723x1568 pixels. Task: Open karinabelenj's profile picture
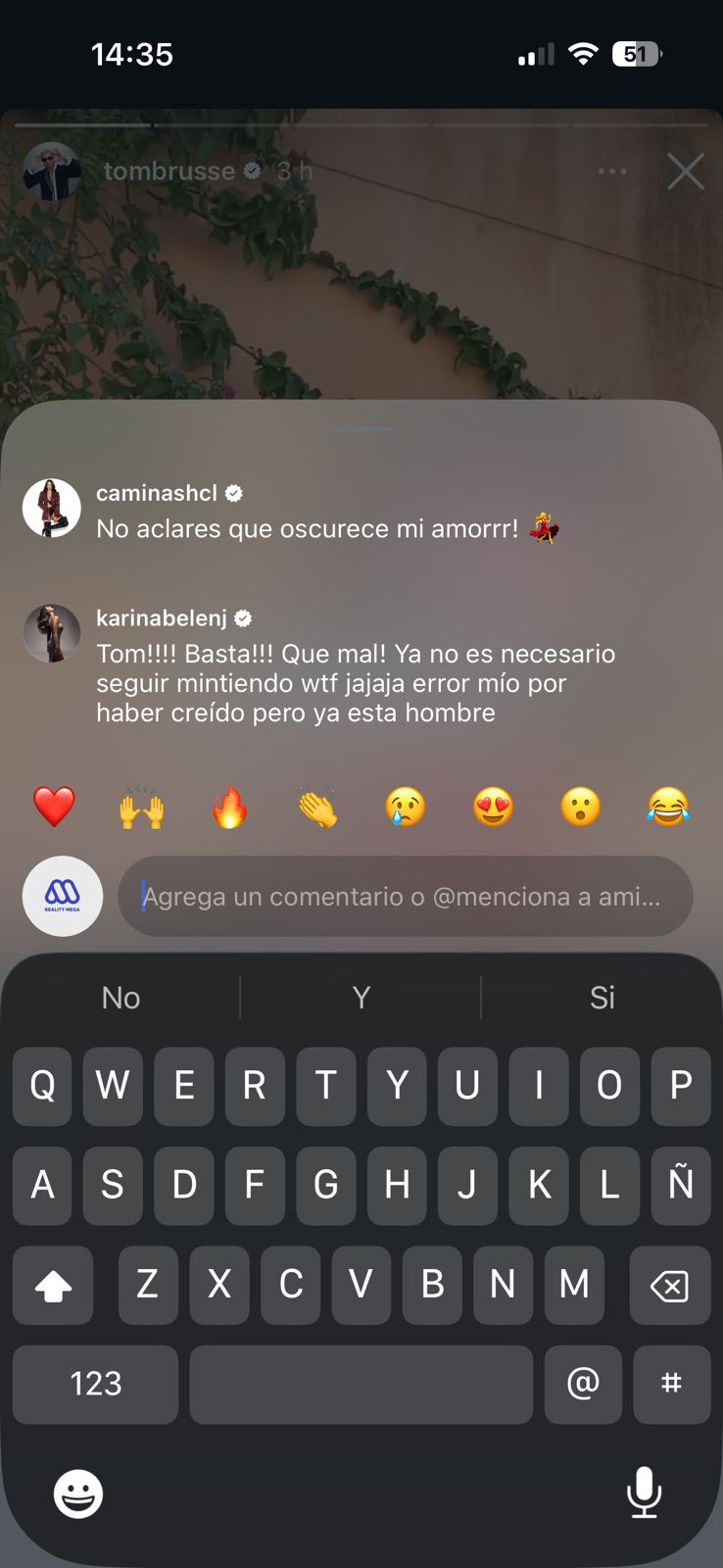pyautogui.click(x=52, y=633)
